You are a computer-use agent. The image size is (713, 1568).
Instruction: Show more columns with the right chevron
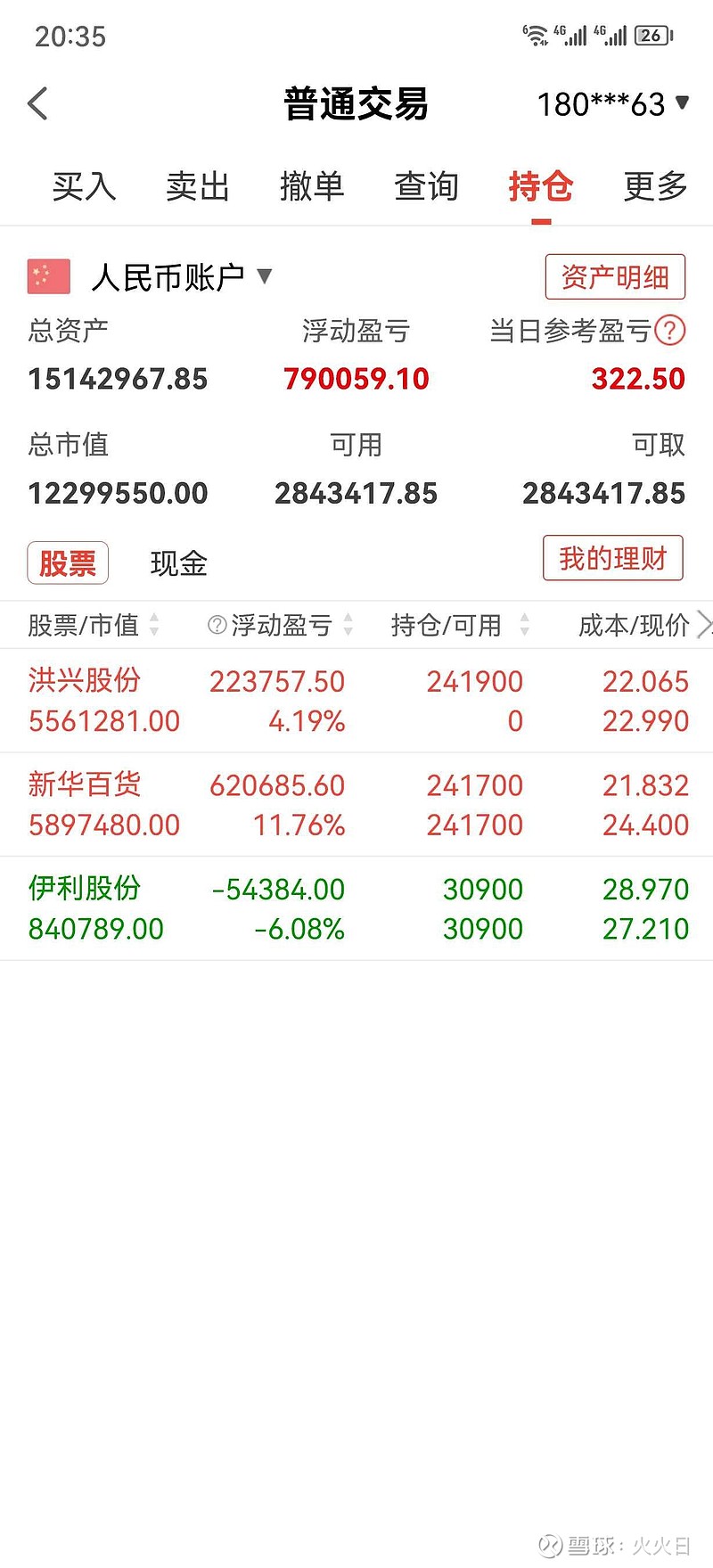click(x=704, y=625)
